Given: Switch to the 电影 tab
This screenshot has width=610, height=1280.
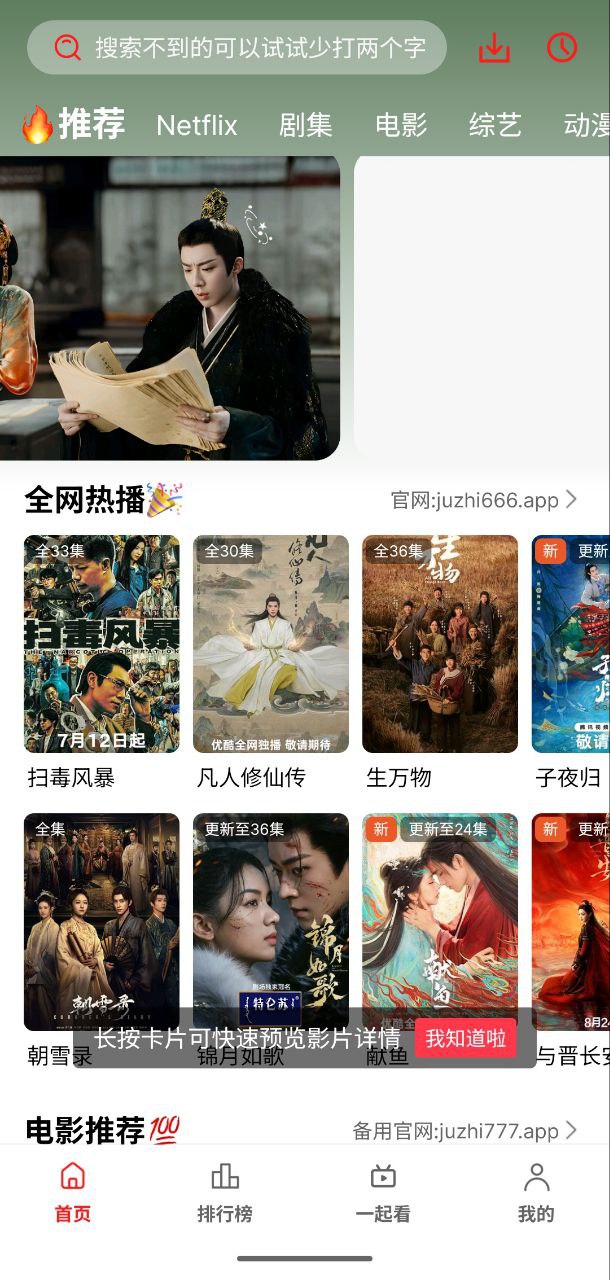Looking at the screenshot, I should [x=401, y=125].
